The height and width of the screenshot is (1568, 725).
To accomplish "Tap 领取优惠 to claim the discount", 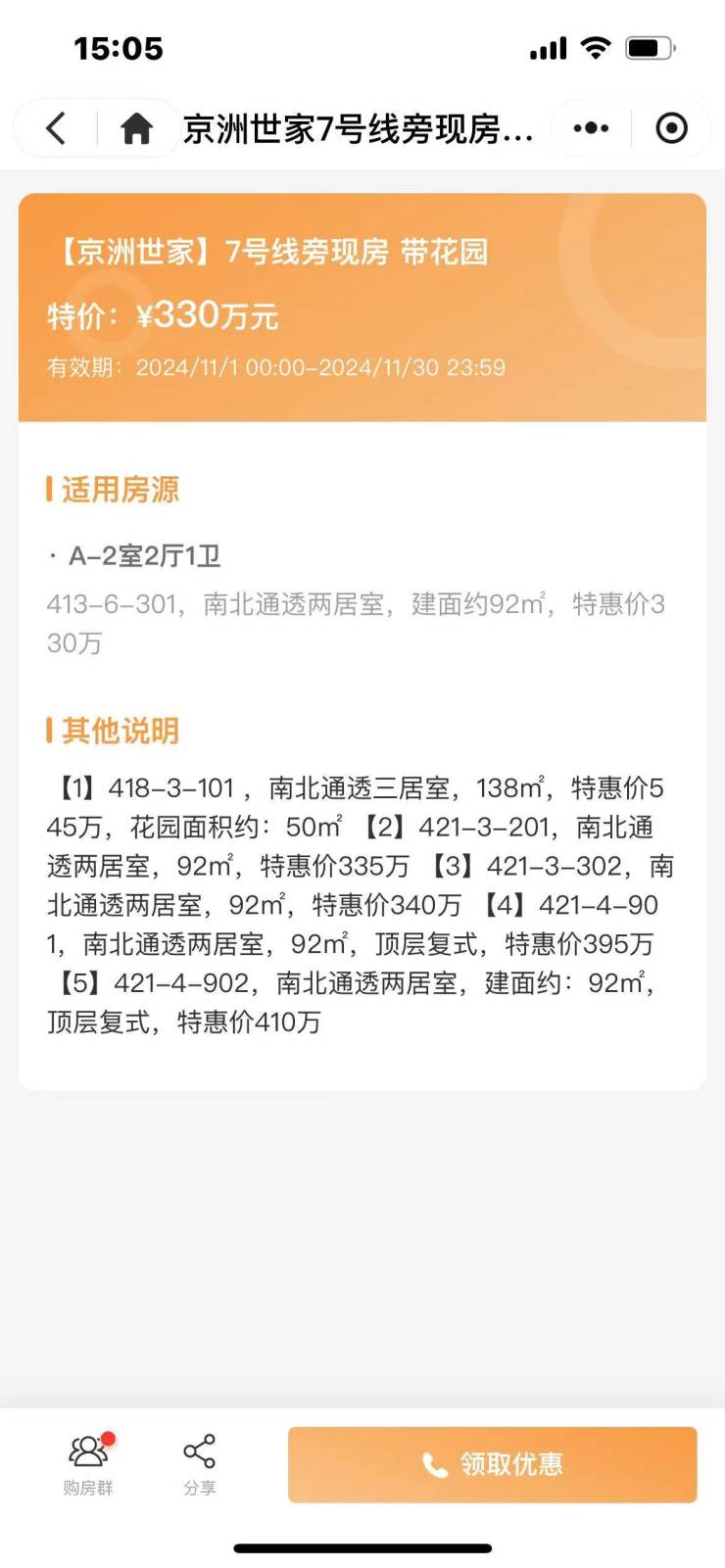I will (x=492, y=1463).
